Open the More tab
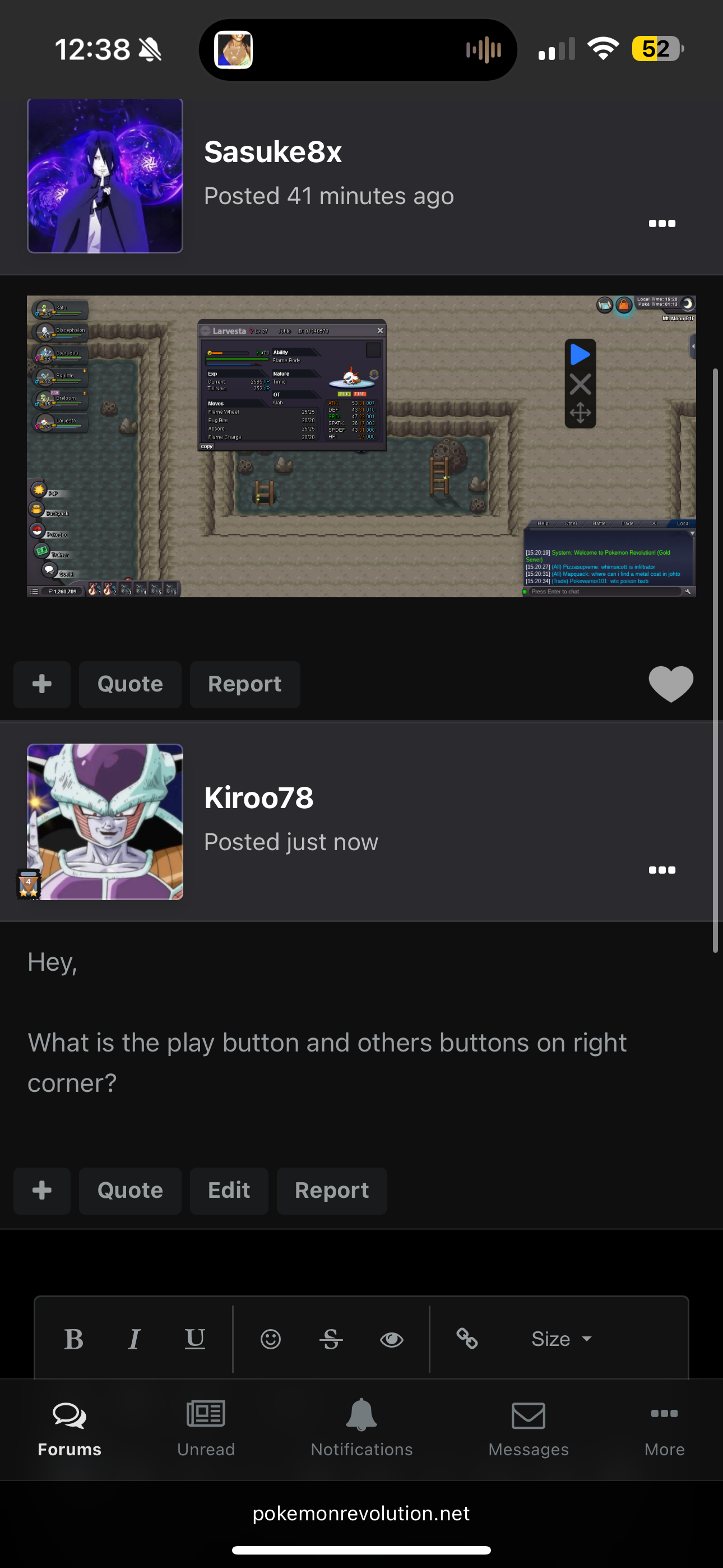Image resolution: width=723 pixels, height=1568 pixels. (664, 1428)
